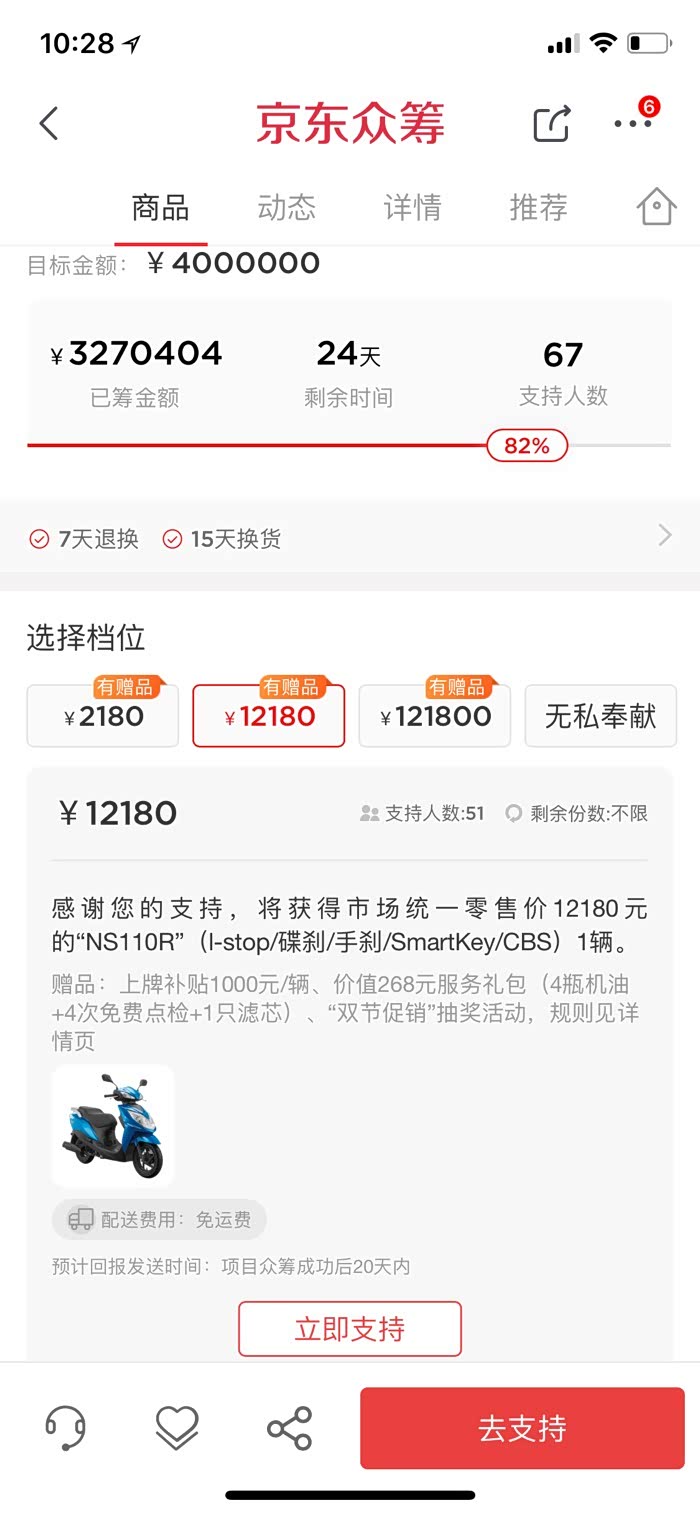Tap the red 去支持 button
Image resolution: width=700 pixels, height=1515 pixels.
tap(522, 1428)
